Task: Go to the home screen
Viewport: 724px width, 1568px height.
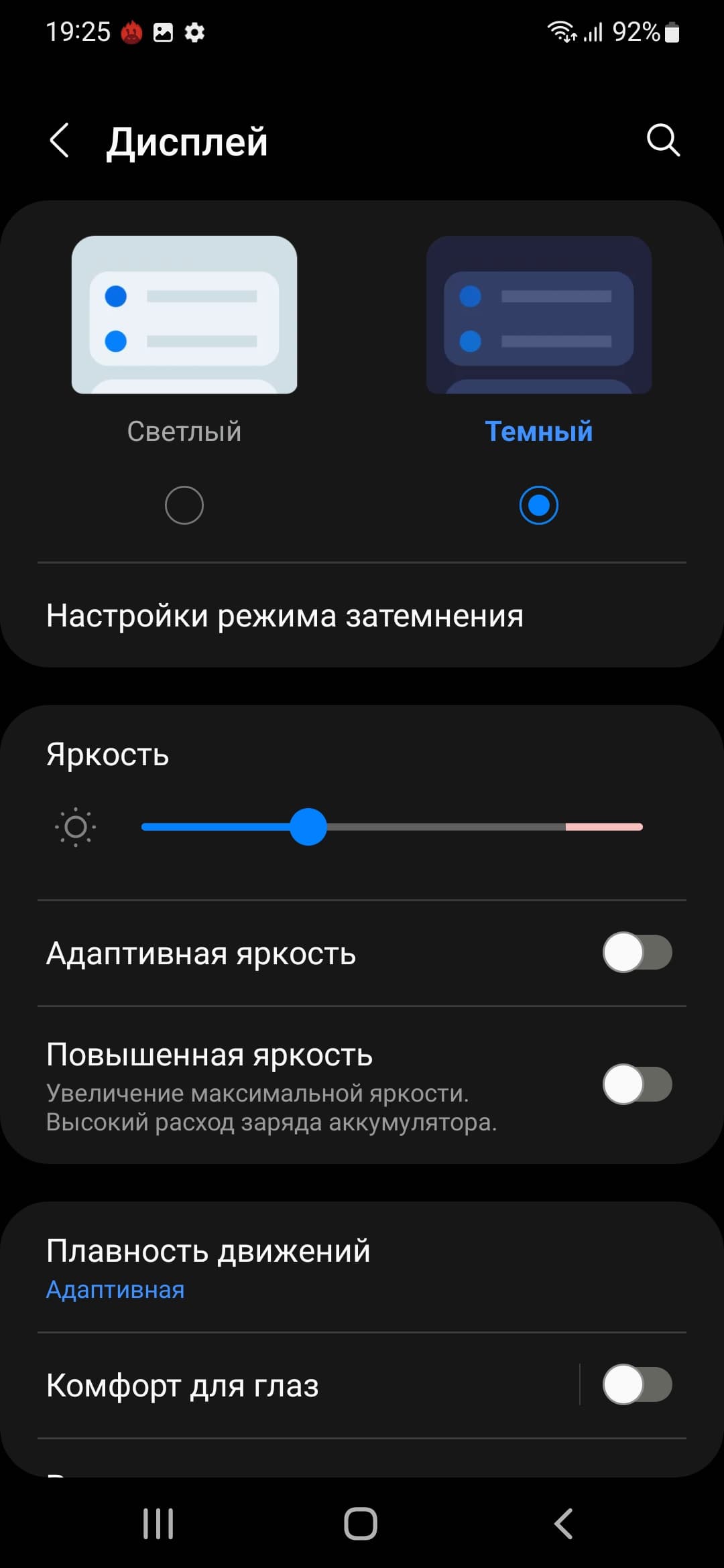Action: [x=361, y=1524]
